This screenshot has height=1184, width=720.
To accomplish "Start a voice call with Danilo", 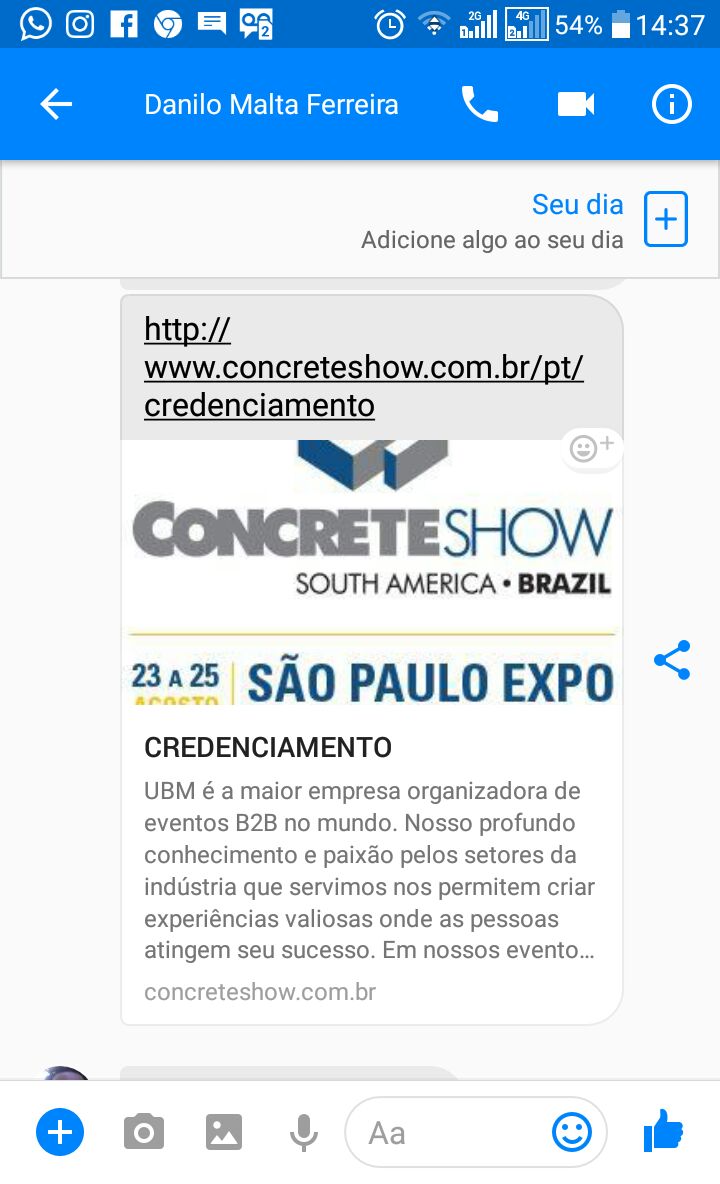I will (480, 104).
